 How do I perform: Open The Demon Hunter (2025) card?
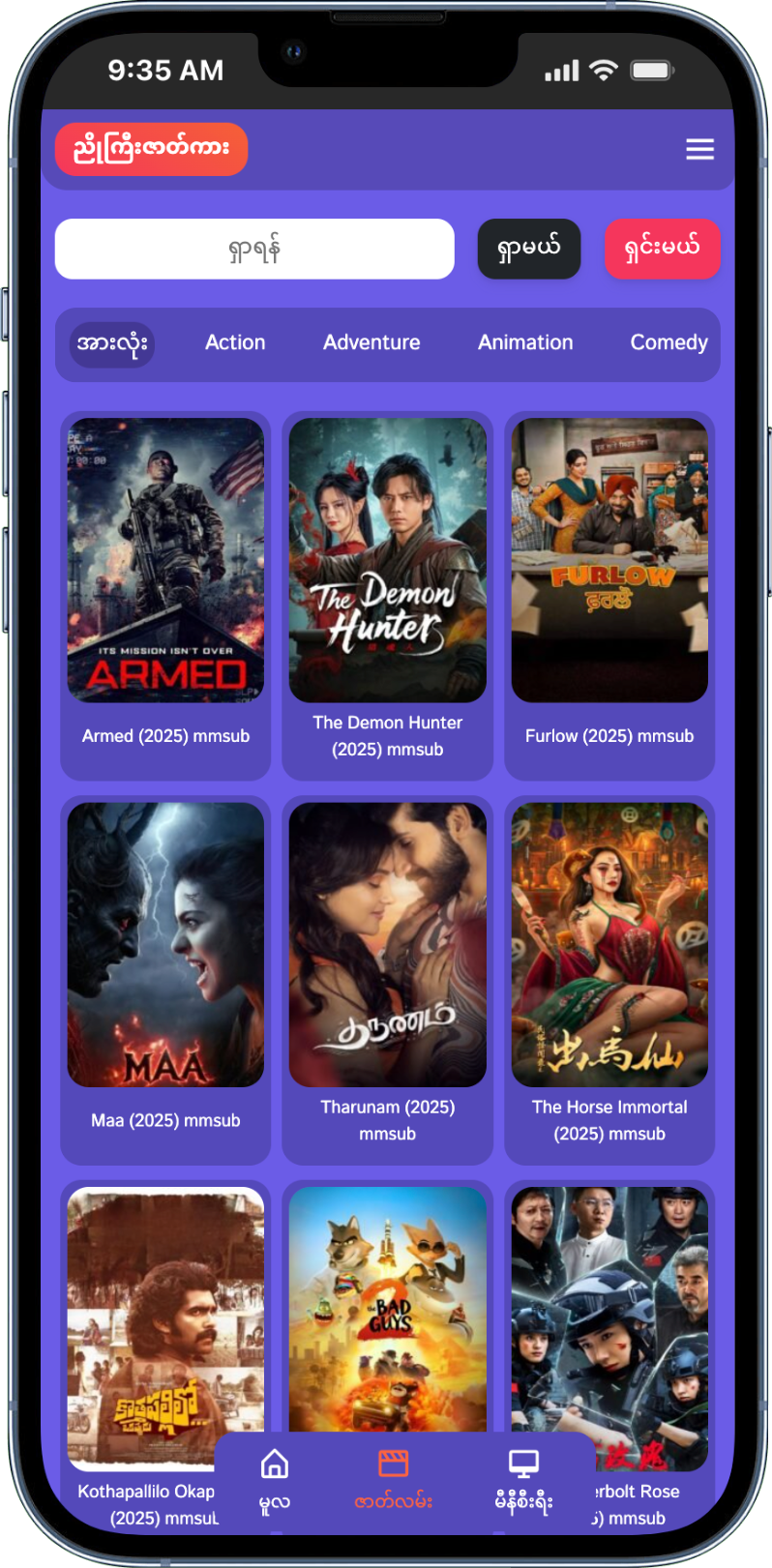(x=387, y=580)
